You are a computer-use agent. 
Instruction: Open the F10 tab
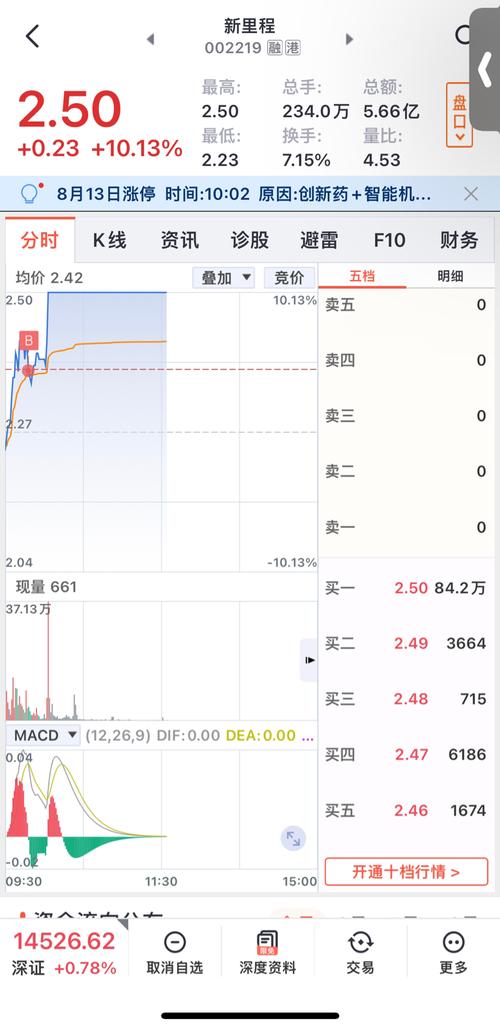click(x=389, y=240)
